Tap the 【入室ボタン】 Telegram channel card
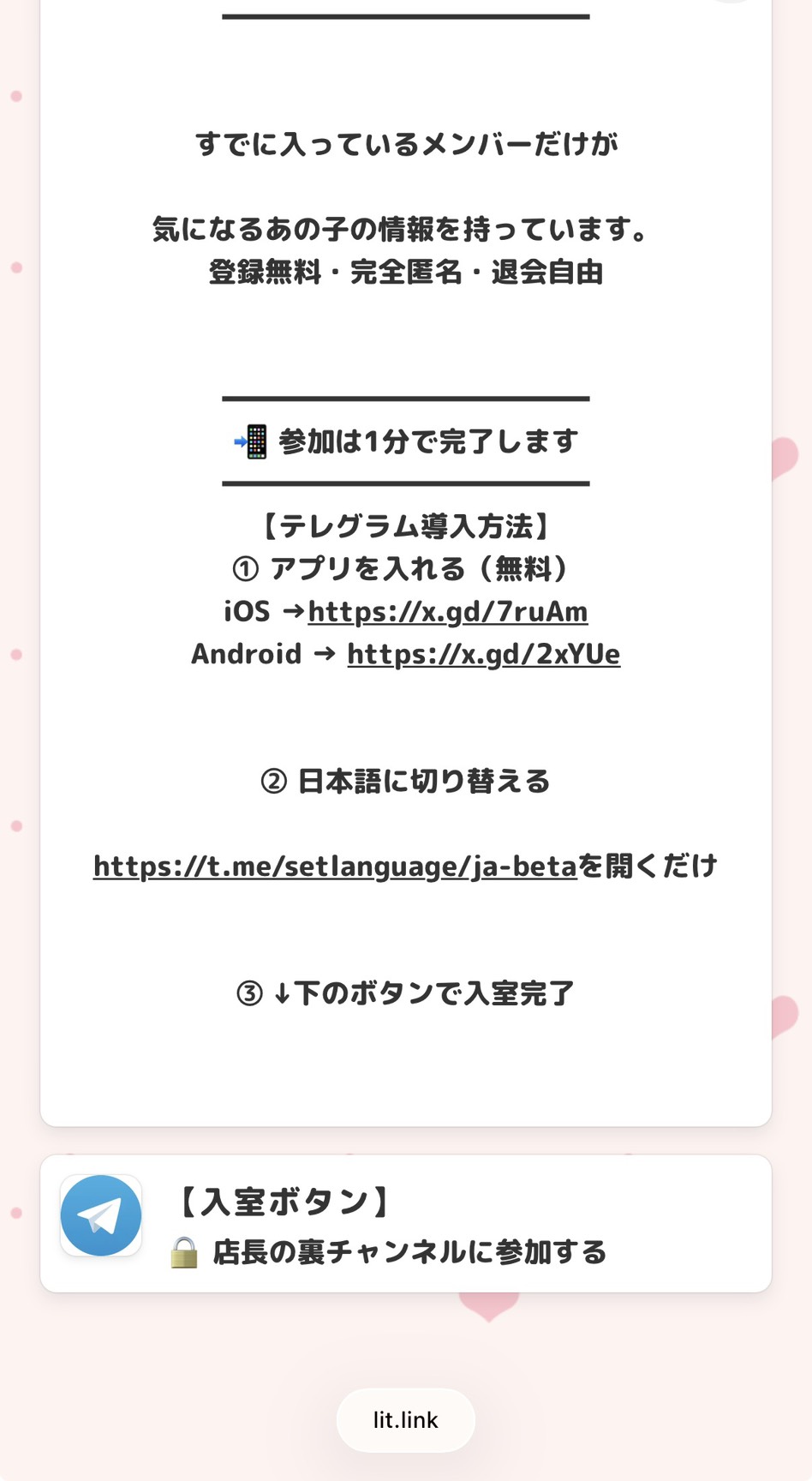Screen dimensions: 812x1481 pos(405,1224)
